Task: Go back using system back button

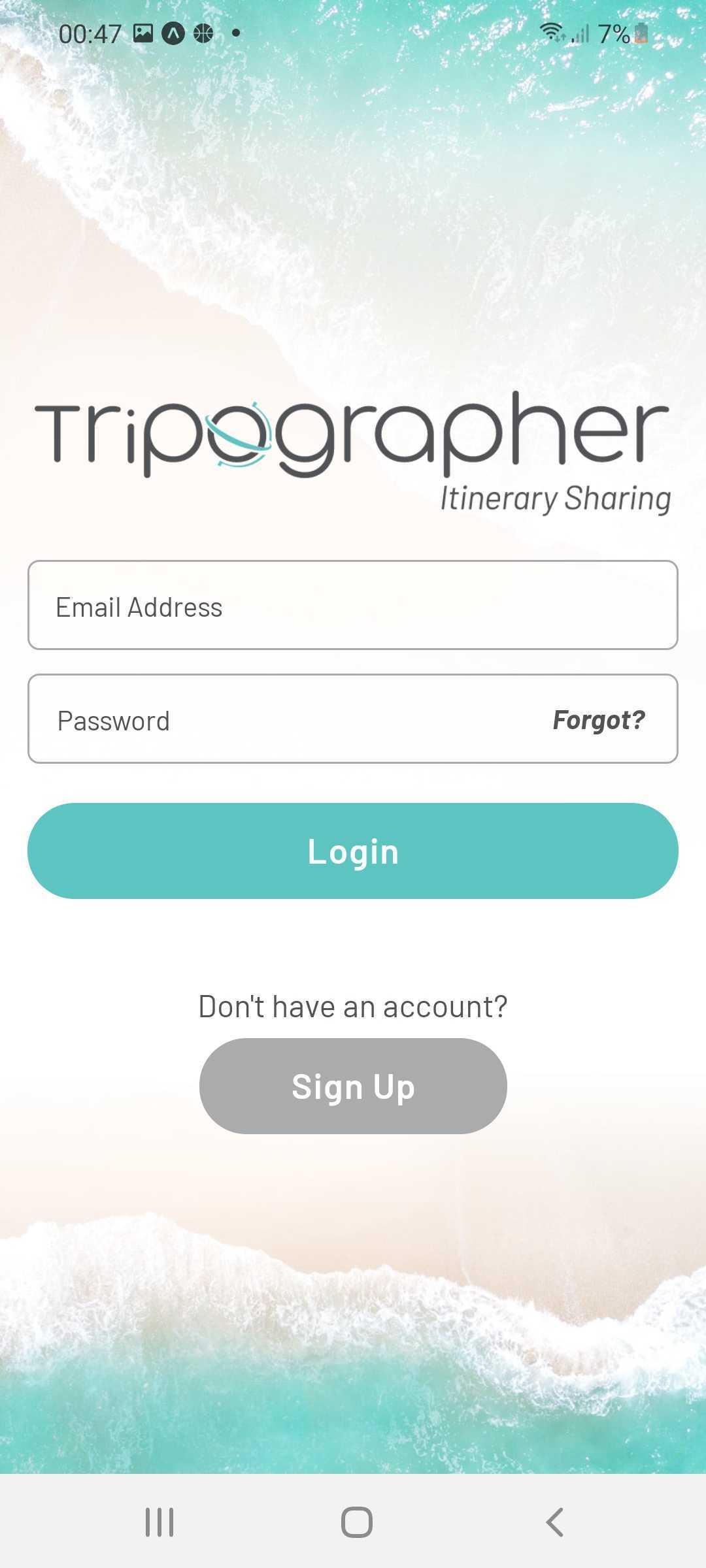Action: (x=554, y=1522)
